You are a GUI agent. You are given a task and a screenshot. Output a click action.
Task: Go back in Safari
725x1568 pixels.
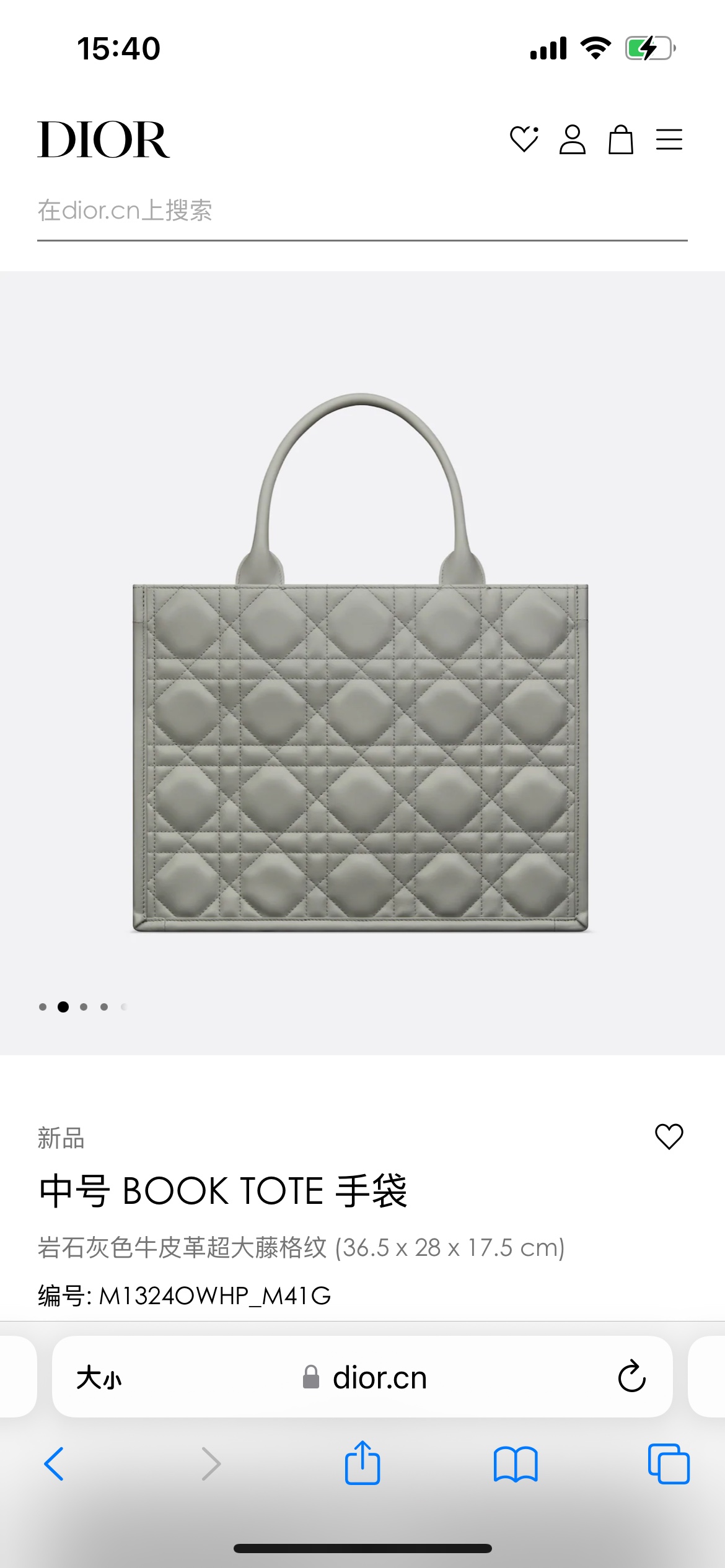tap(55, 1464)
